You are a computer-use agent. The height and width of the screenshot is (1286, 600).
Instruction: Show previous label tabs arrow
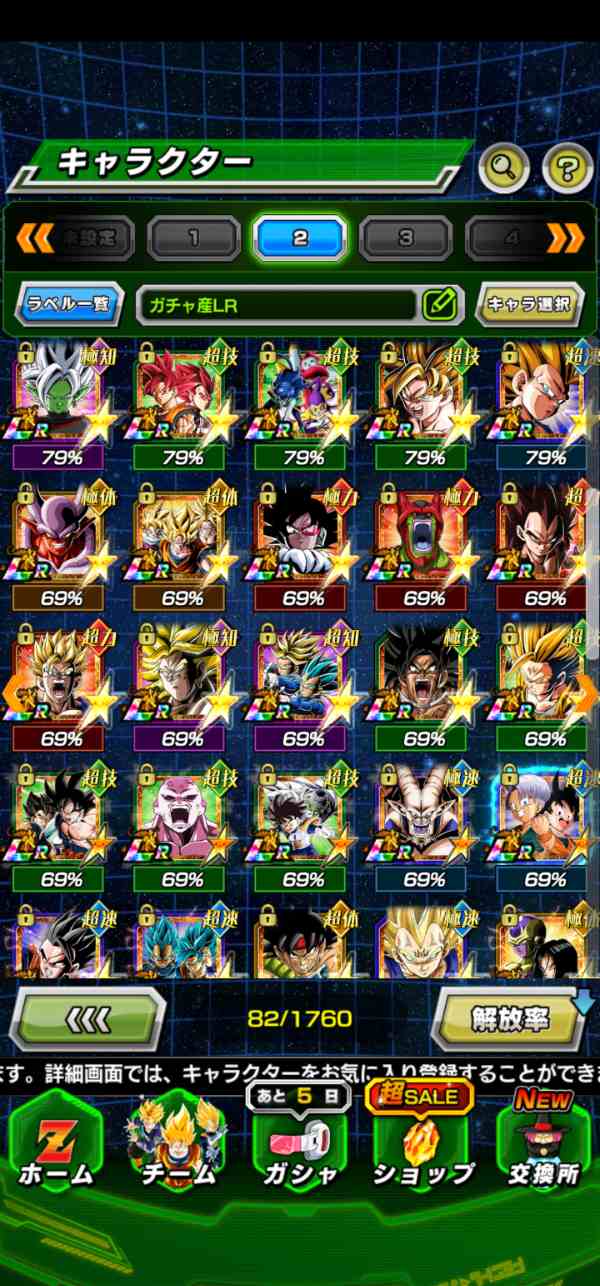pyautogui.click(x=33, y=238)
